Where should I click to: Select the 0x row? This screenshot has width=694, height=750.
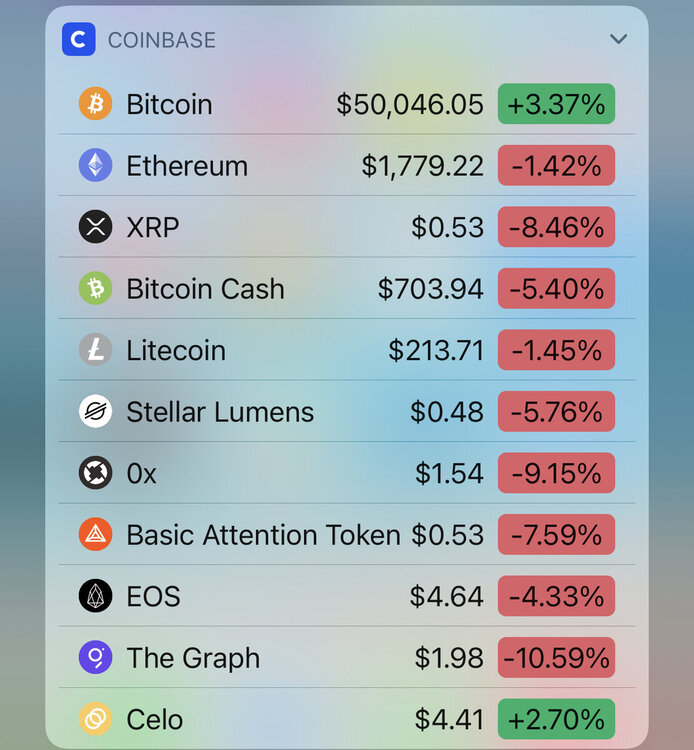(346, 473)
